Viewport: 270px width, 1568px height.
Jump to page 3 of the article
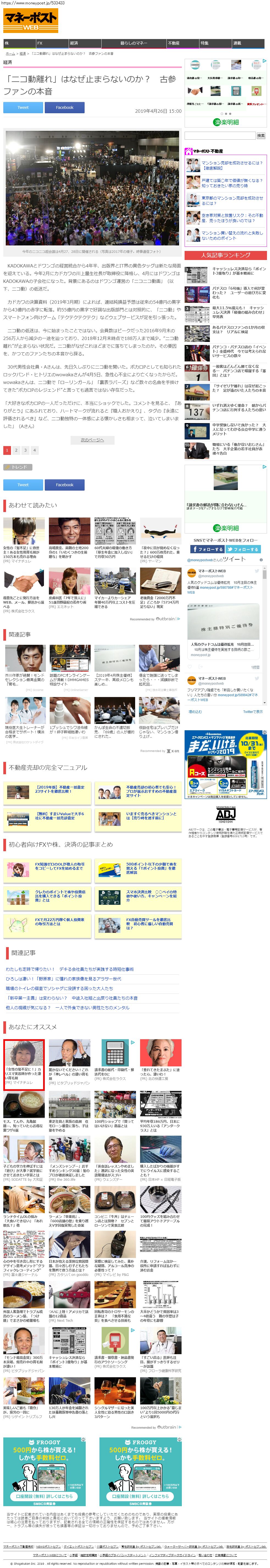(25, 450)
